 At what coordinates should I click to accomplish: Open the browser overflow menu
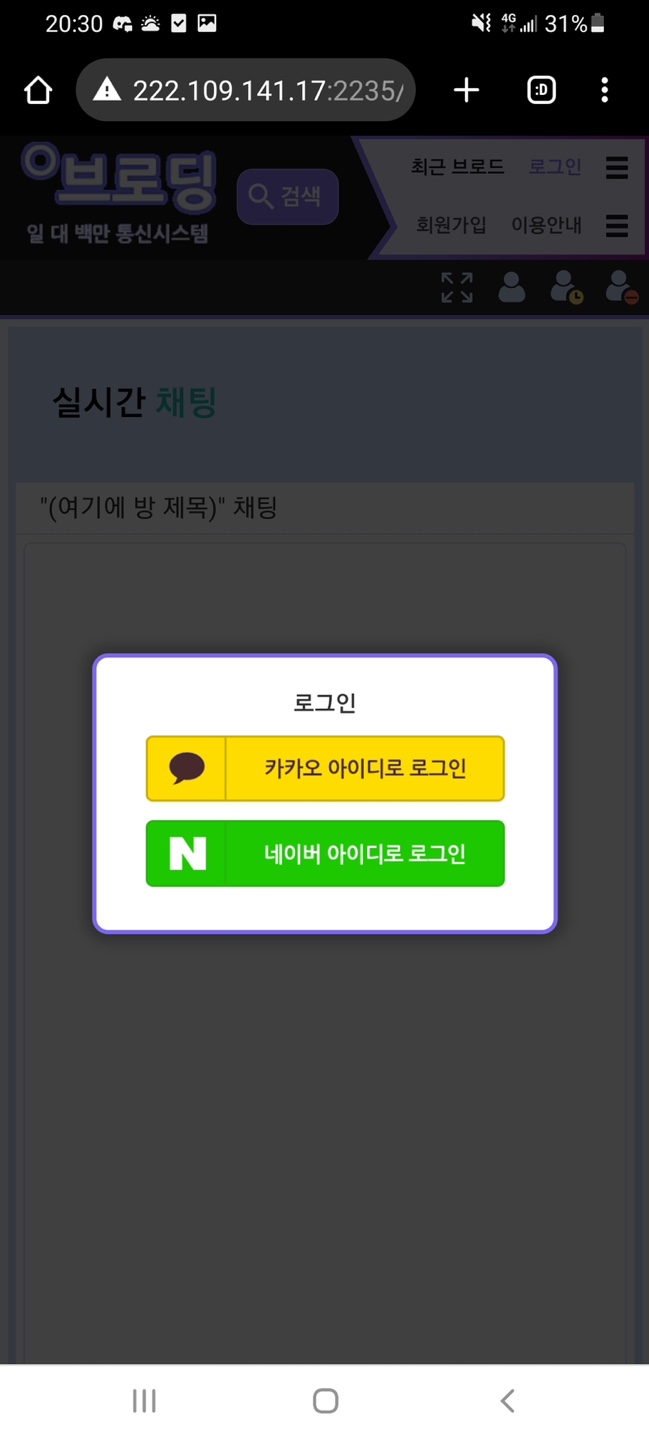tap(604, 91)
